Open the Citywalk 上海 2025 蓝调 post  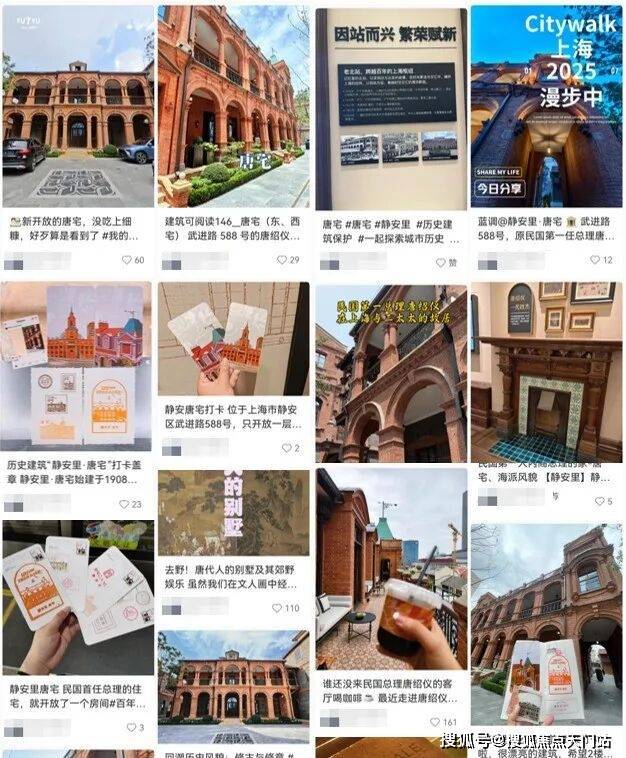[x=546, y=105]
